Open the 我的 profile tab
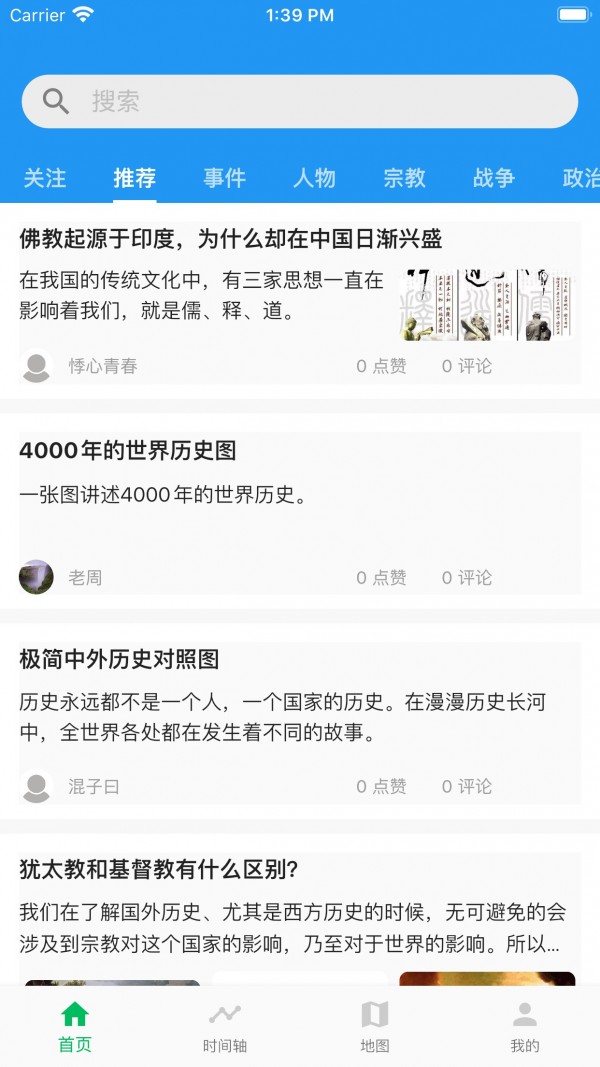 pyautogui.click(x=525, y=1027)
